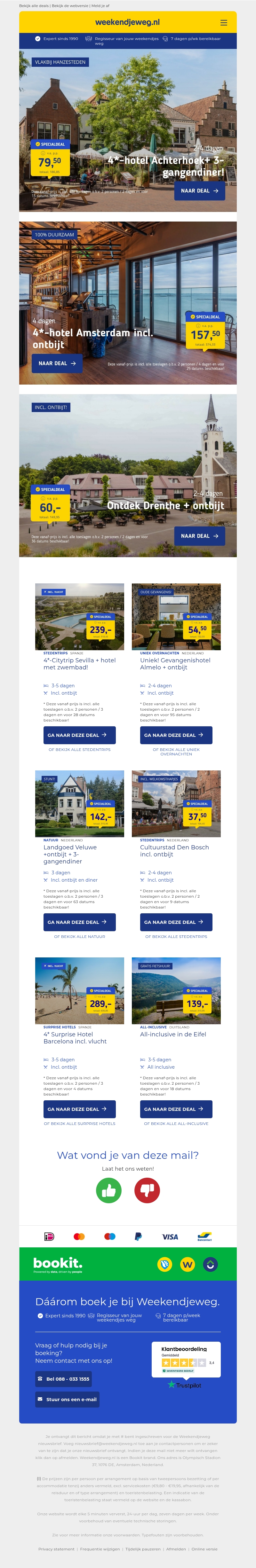
Task: Tap Naar Deal for Ontdek Drenthe
Action: point(199,536)
